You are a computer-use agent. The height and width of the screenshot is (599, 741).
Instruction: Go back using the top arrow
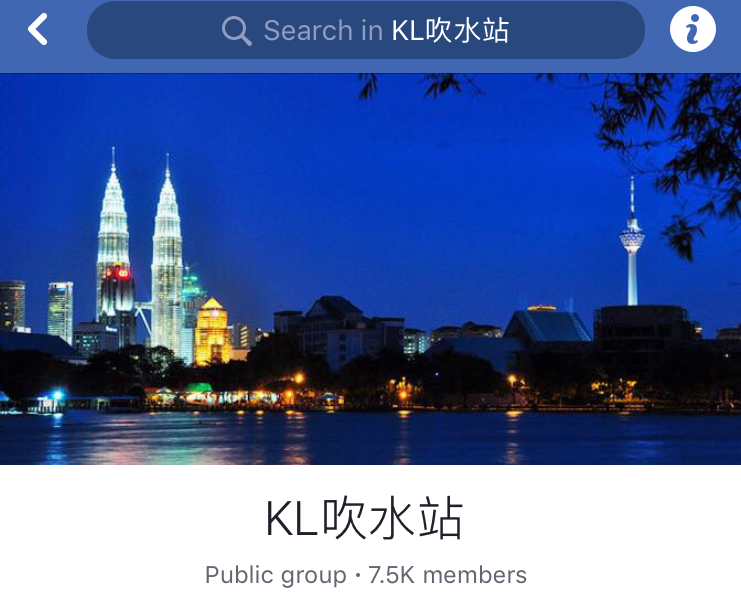[38, 30]
